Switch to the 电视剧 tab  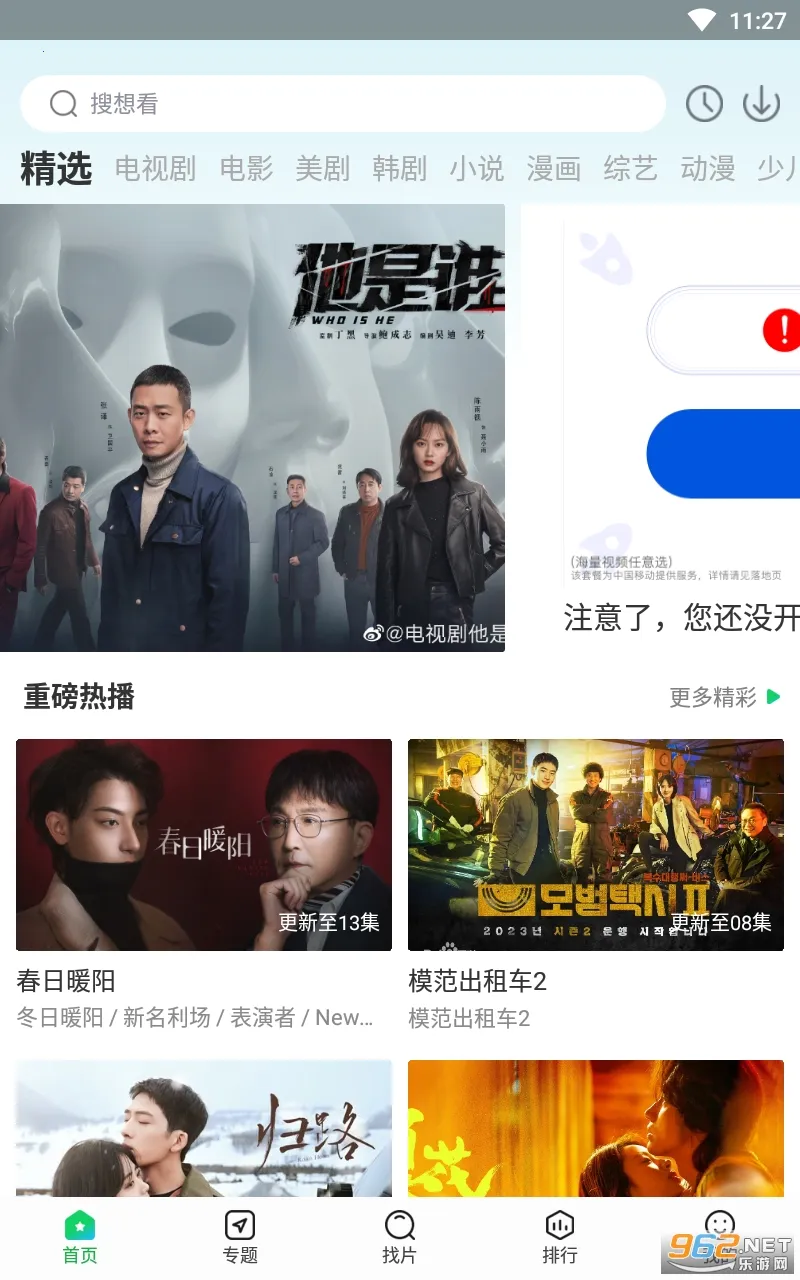tap(155, 168)
